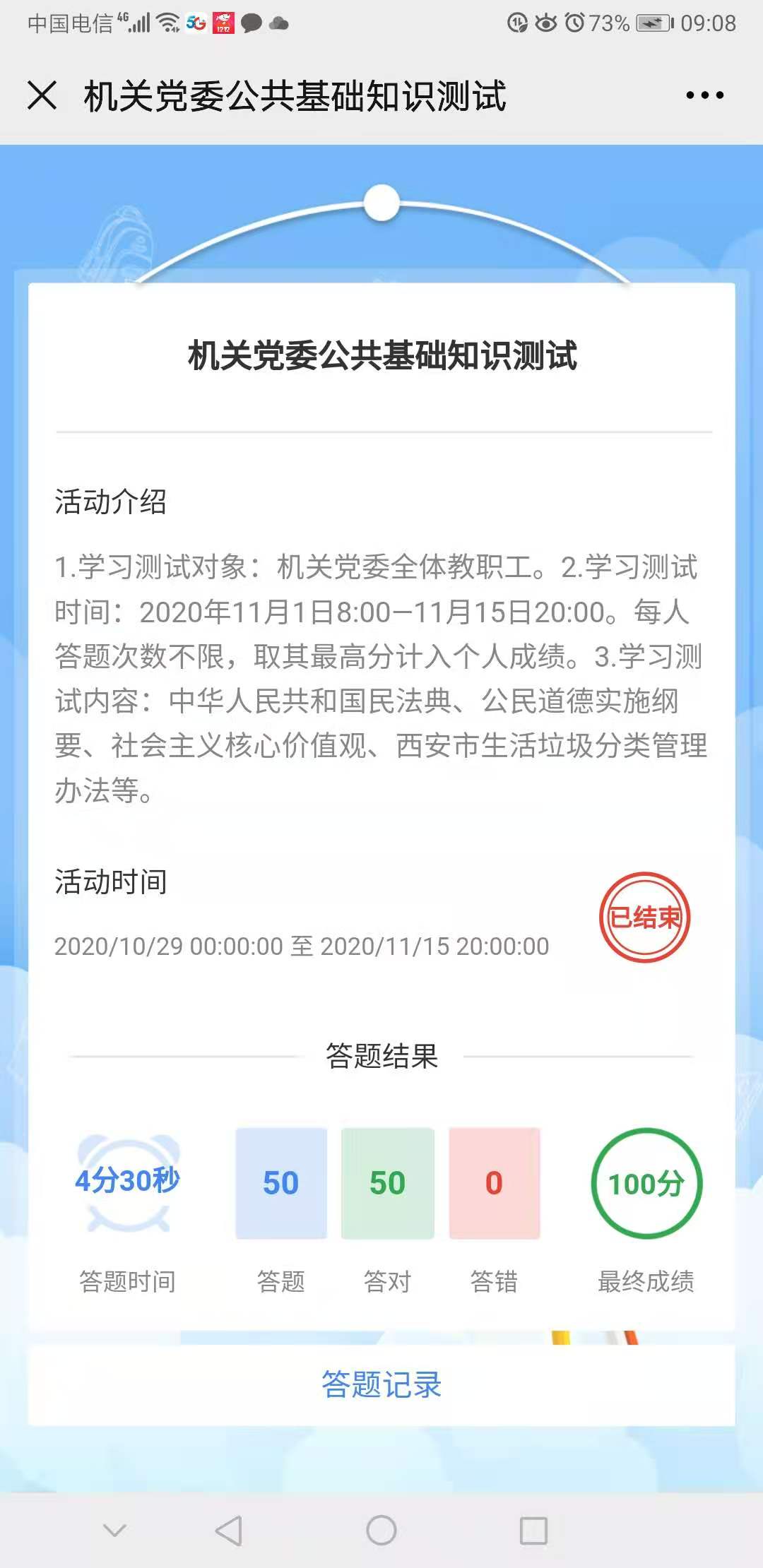Image resolution: width=763 pixels, height=1568 pixels.
Task: Open the recent apps view
Action: click(533, 1531)
